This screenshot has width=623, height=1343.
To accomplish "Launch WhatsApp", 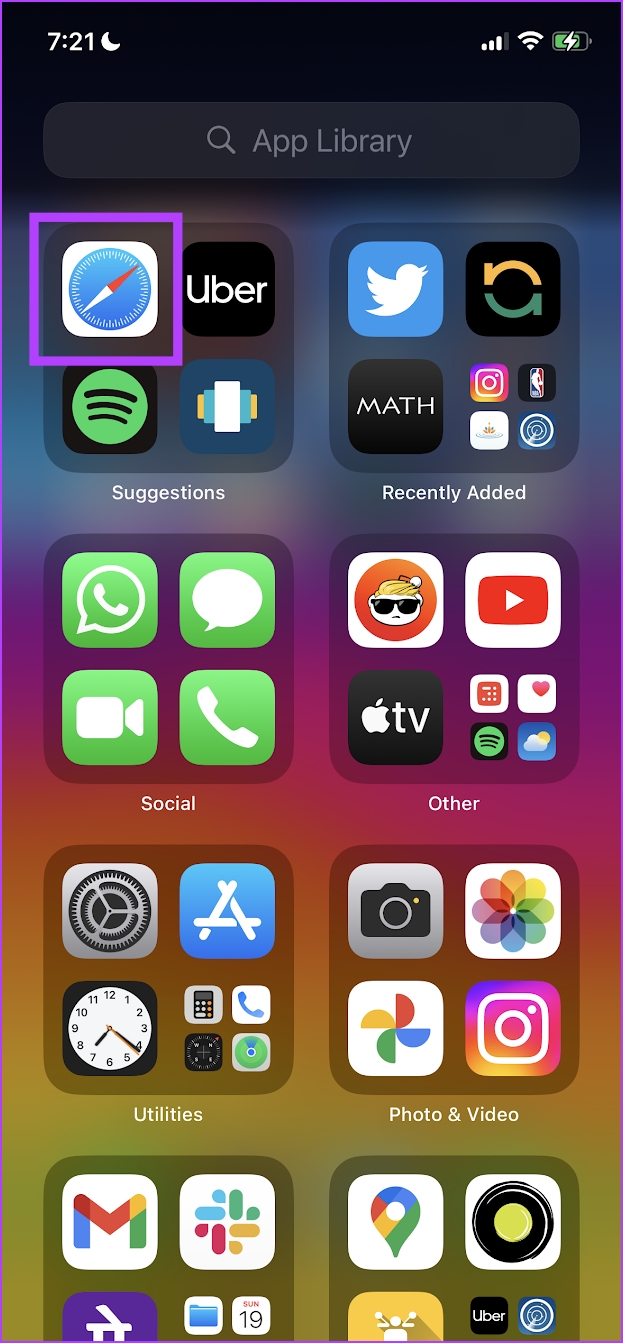I will click(109, 600).
